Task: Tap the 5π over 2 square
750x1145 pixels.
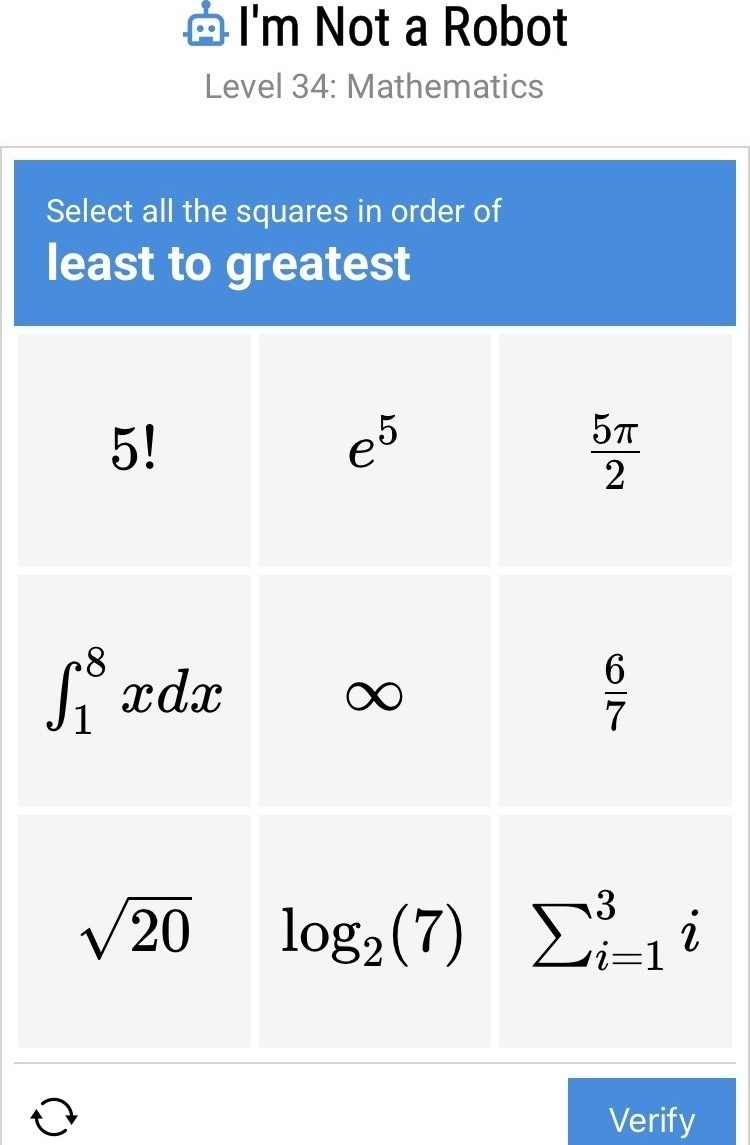Action: click(x=615, y=451)
